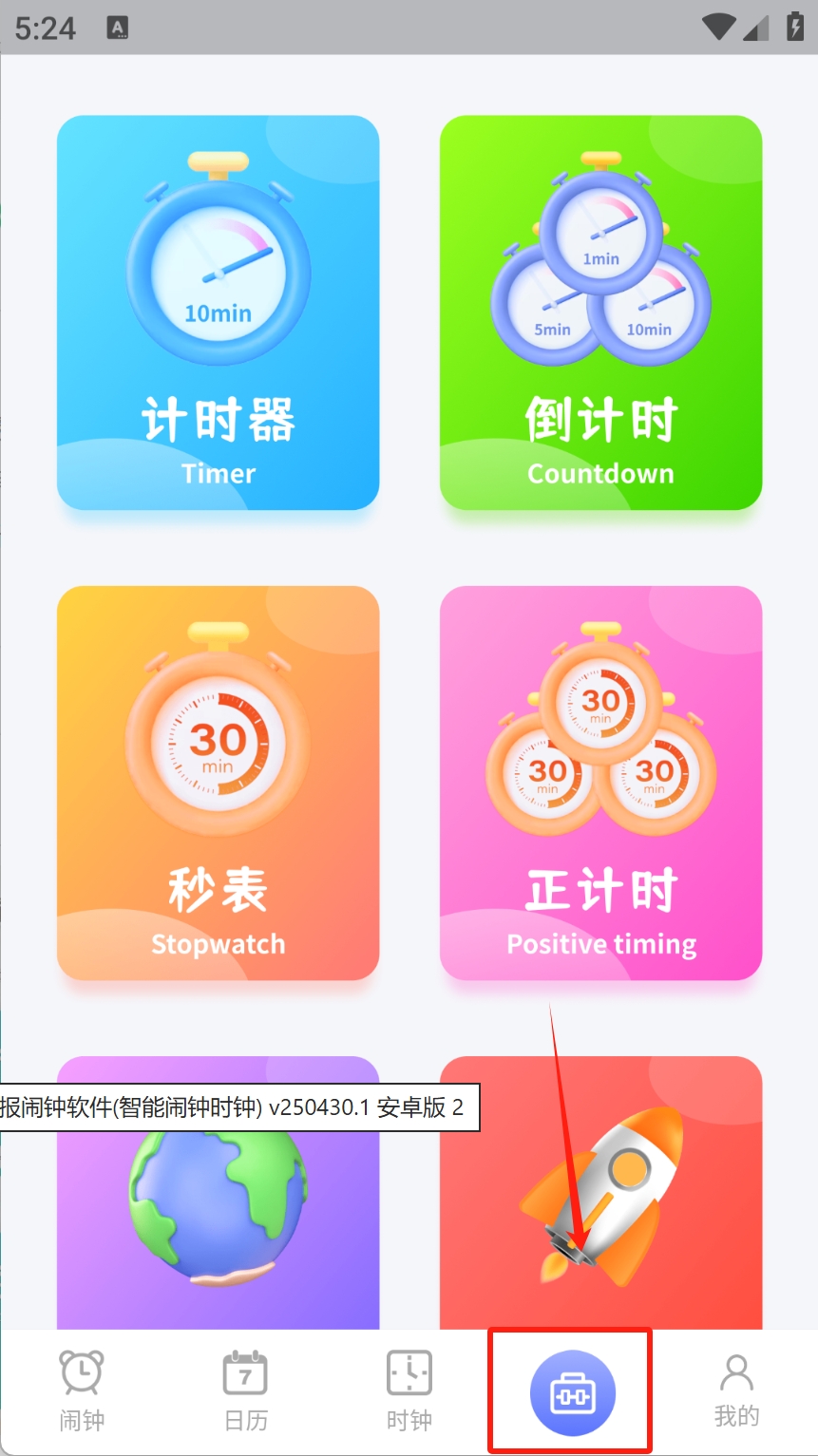The height and width of the screenshot is (1456, 818).
Task: Open the 倒计时 Countdown card
Action: coord(600,312)
